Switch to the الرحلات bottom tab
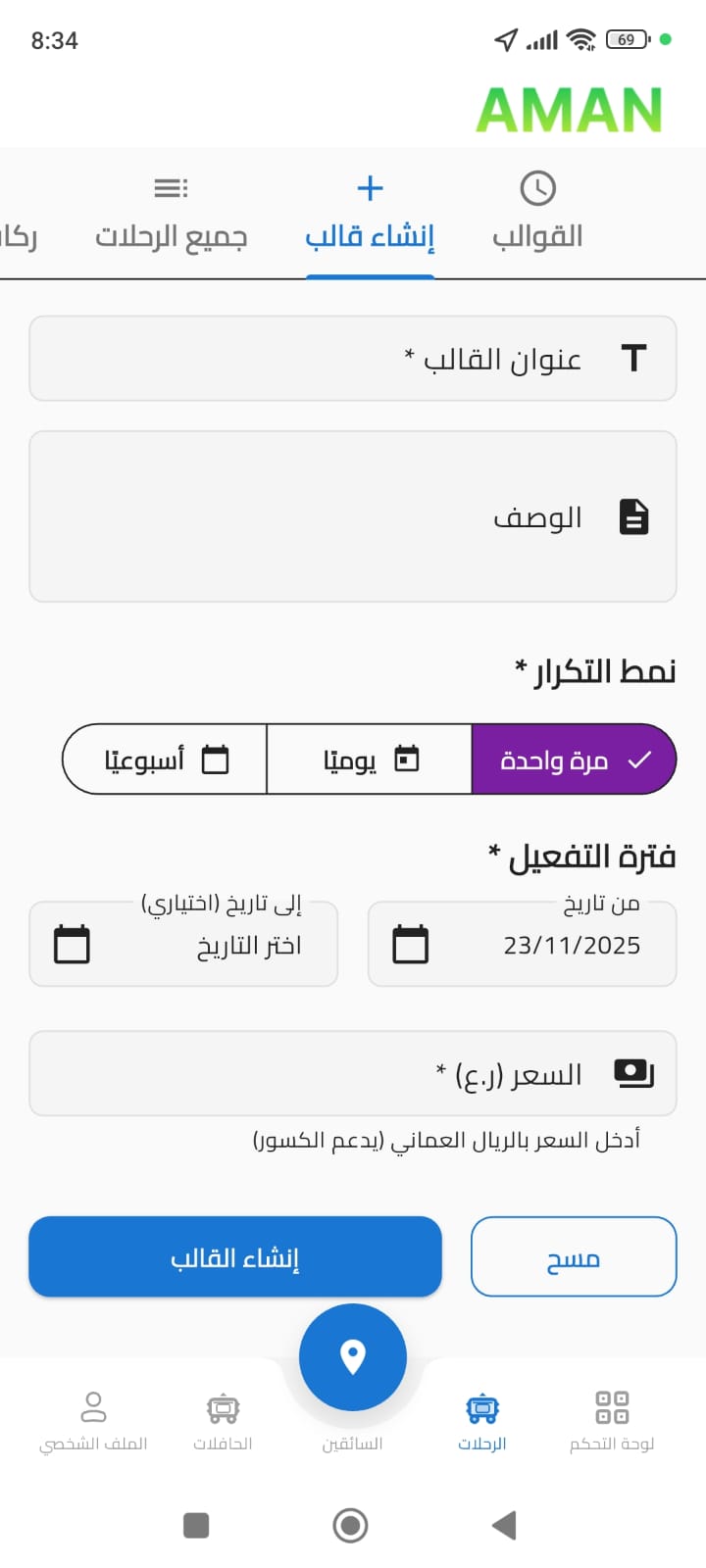The width and height of the screenshot is (706, 1568). 481,1407
